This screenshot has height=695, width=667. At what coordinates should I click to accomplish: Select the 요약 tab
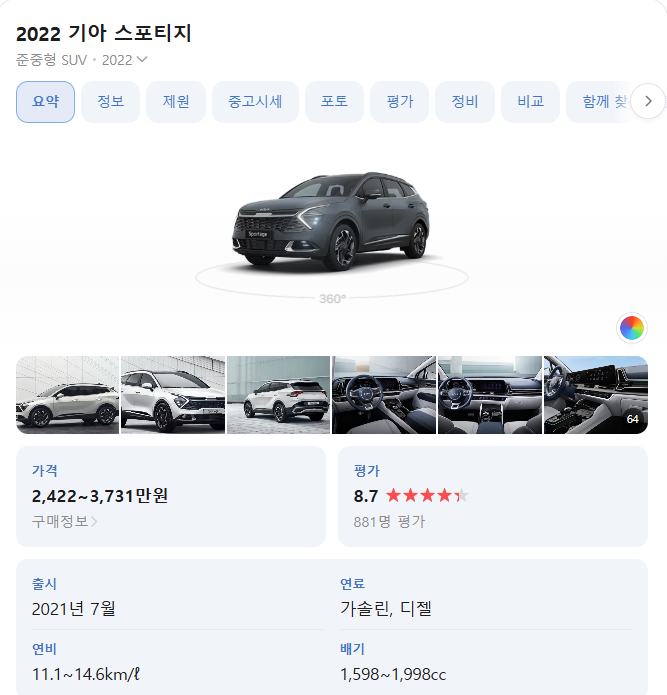(45, 102)
